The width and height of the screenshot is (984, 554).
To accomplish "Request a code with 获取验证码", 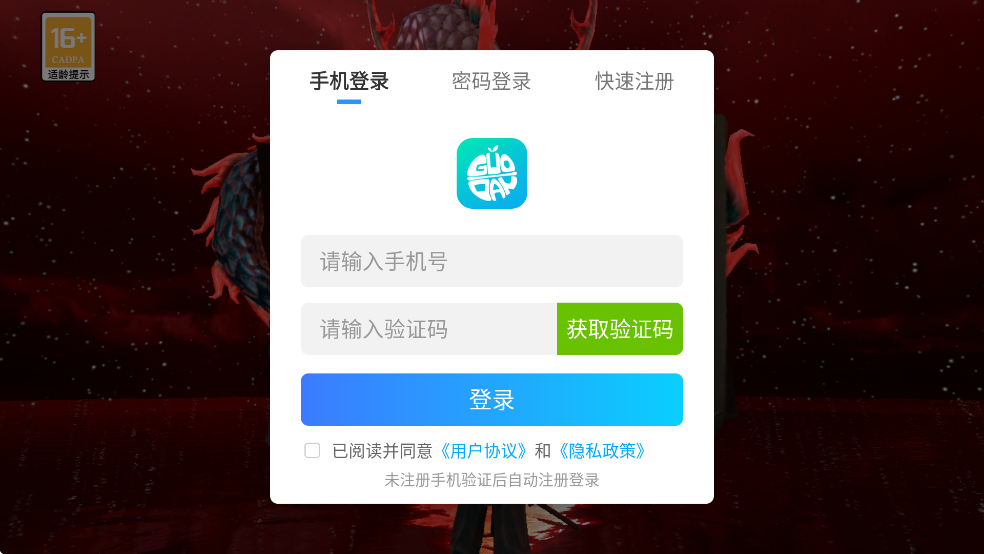I will (620, 329).
